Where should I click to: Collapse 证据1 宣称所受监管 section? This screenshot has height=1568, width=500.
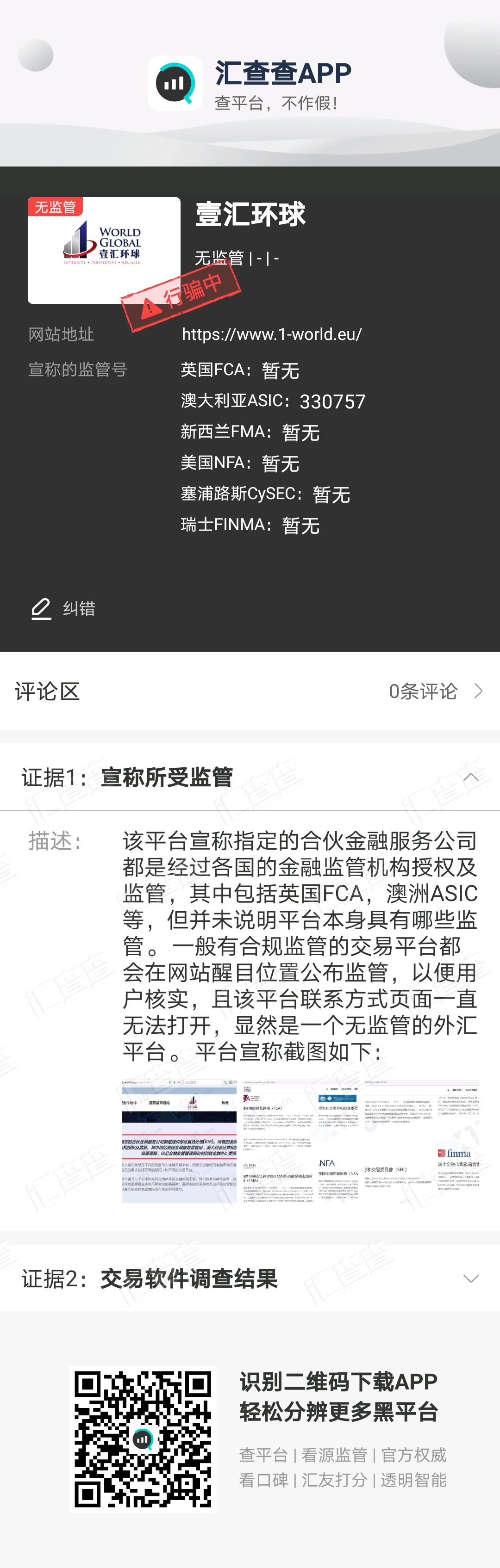coord(250,777)
